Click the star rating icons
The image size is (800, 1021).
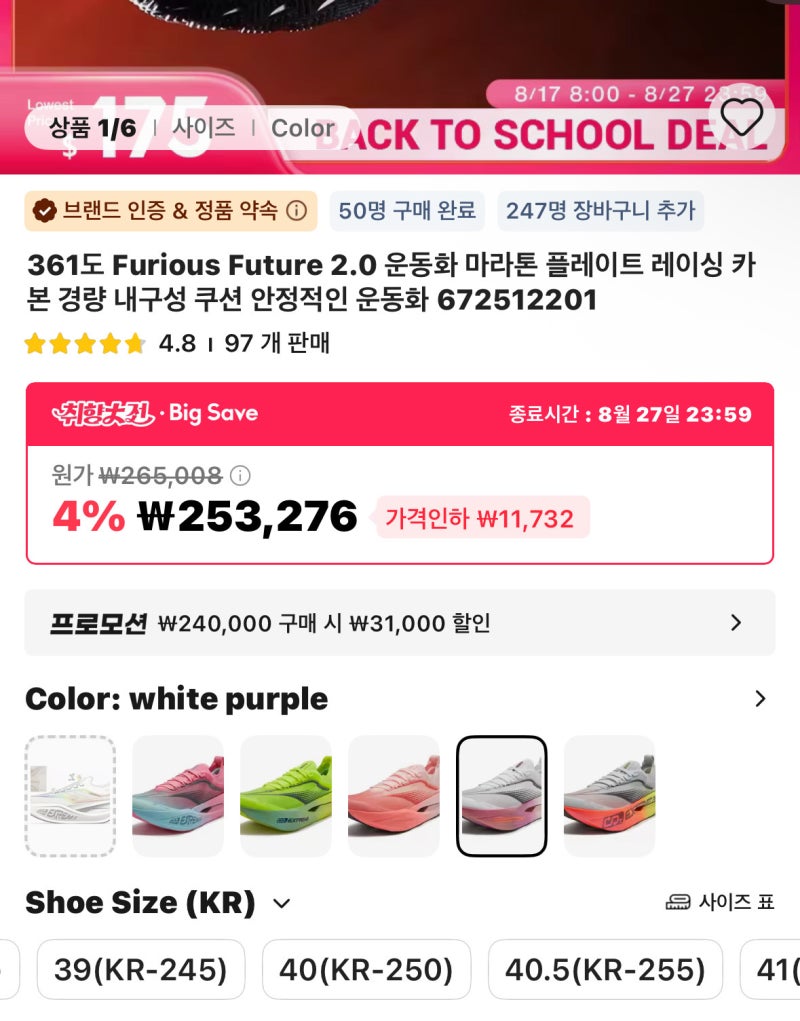pyautogui.click(x=84, y=344)
